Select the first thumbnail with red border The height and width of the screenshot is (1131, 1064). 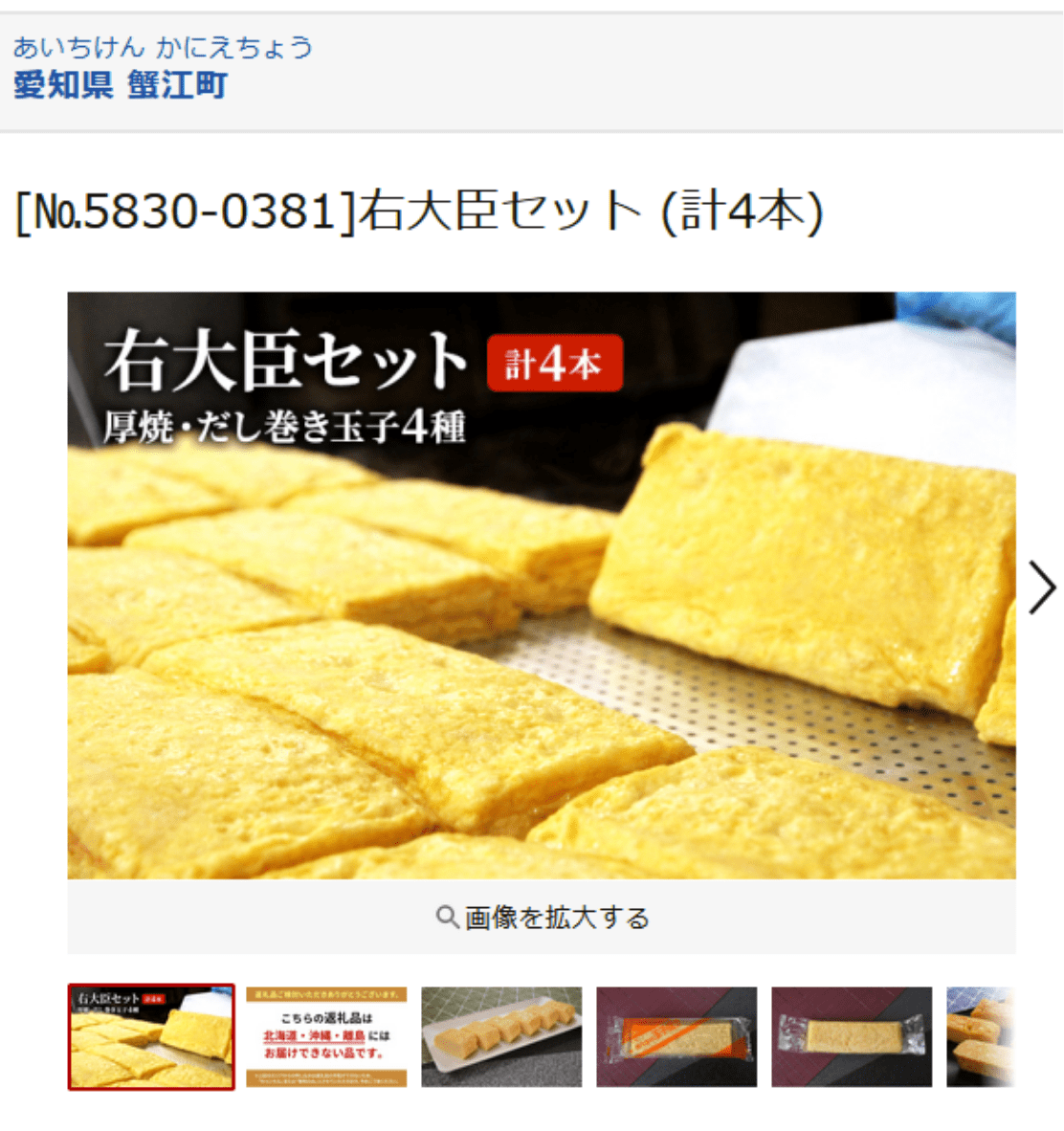151,1037
